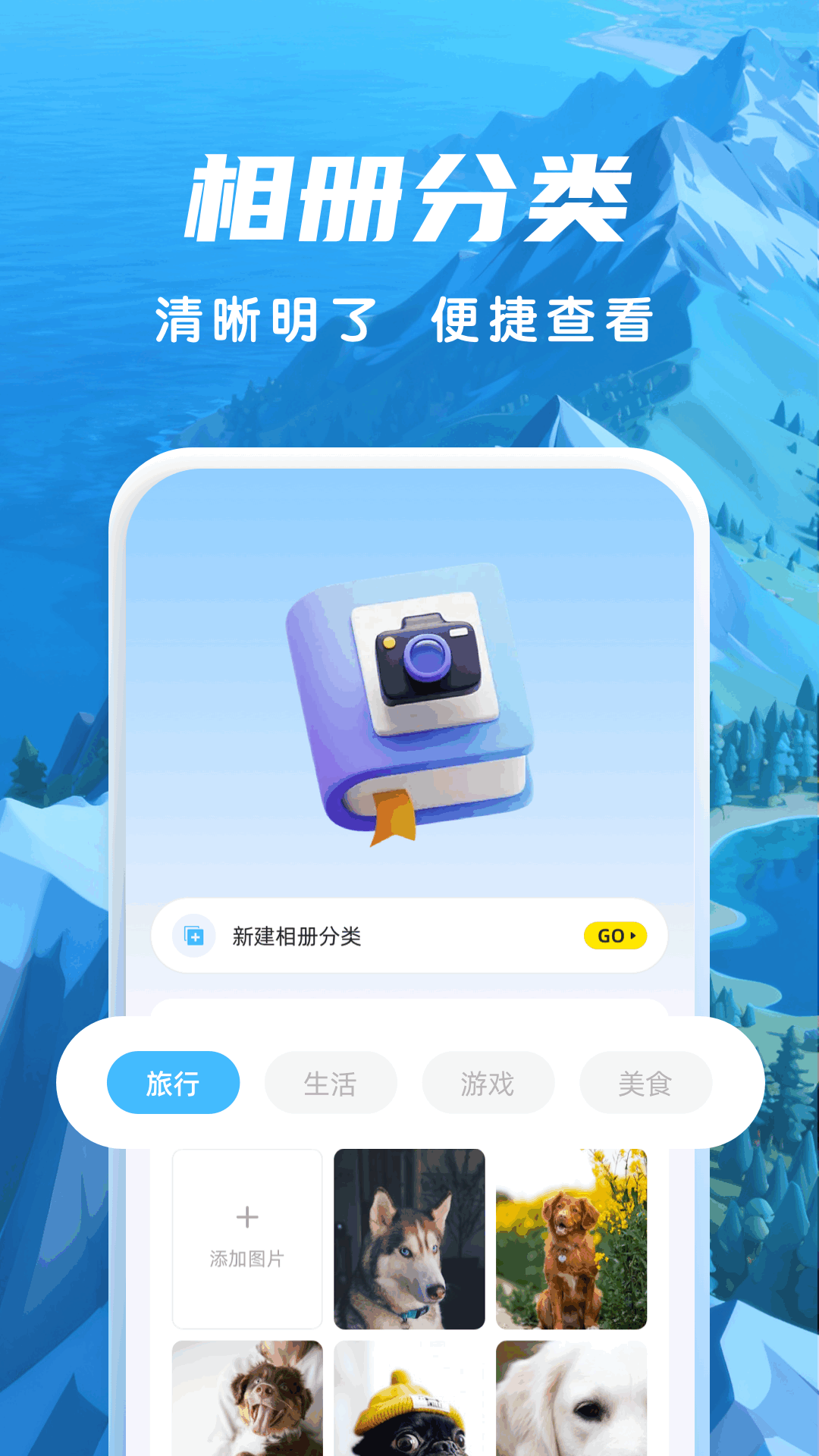The height and width of the screenshot is (1456, 819).
Task: Tap the brown puppy photo bottom left
Action: pos(246,1403)
